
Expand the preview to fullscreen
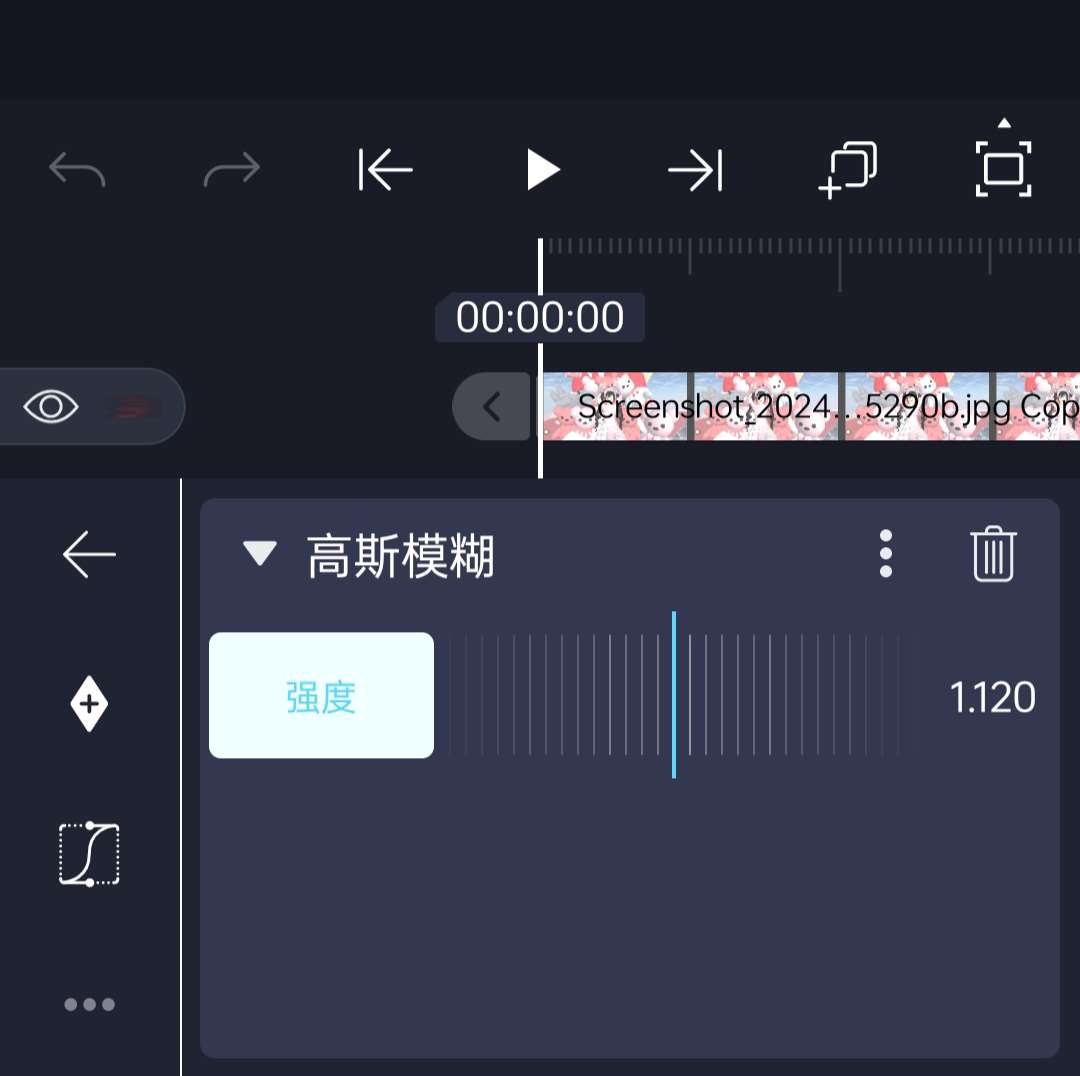click(1003, 167)
